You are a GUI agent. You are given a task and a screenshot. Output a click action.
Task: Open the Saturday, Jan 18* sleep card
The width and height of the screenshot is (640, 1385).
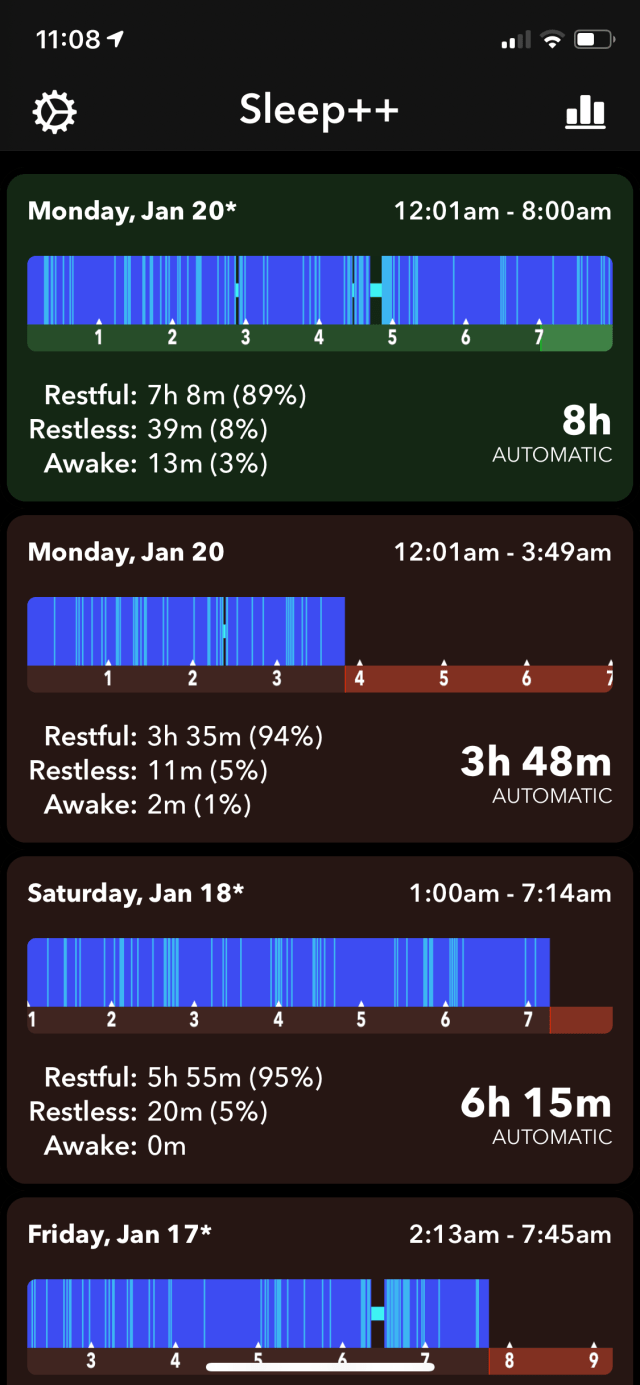(320, 1019)
